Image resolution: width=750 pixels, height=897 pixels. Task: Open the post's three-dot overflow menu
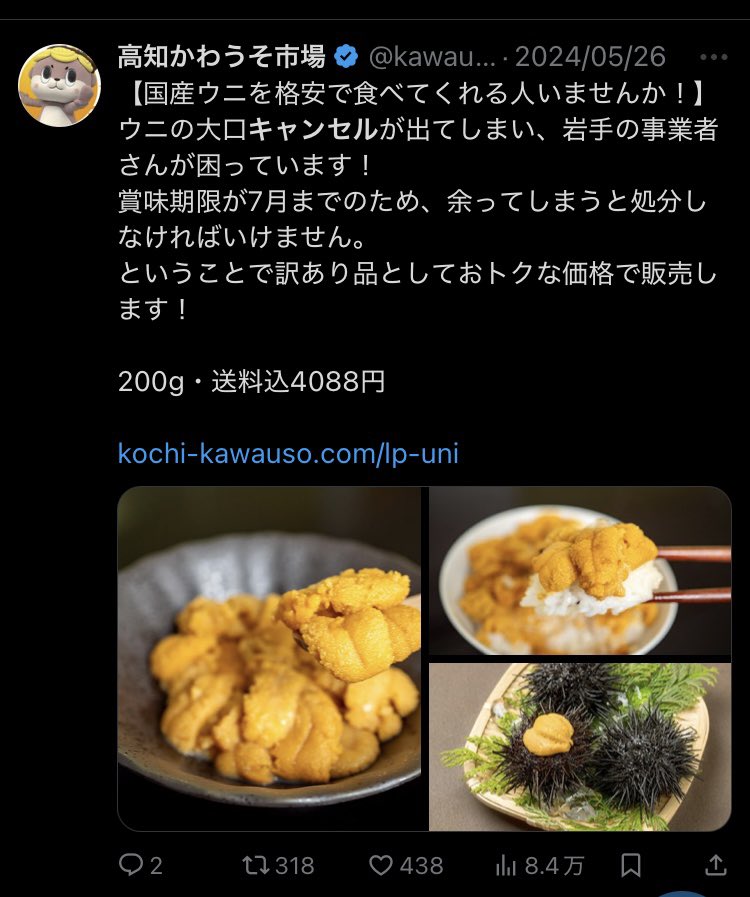pyautogui.click(x=716, y=55)
